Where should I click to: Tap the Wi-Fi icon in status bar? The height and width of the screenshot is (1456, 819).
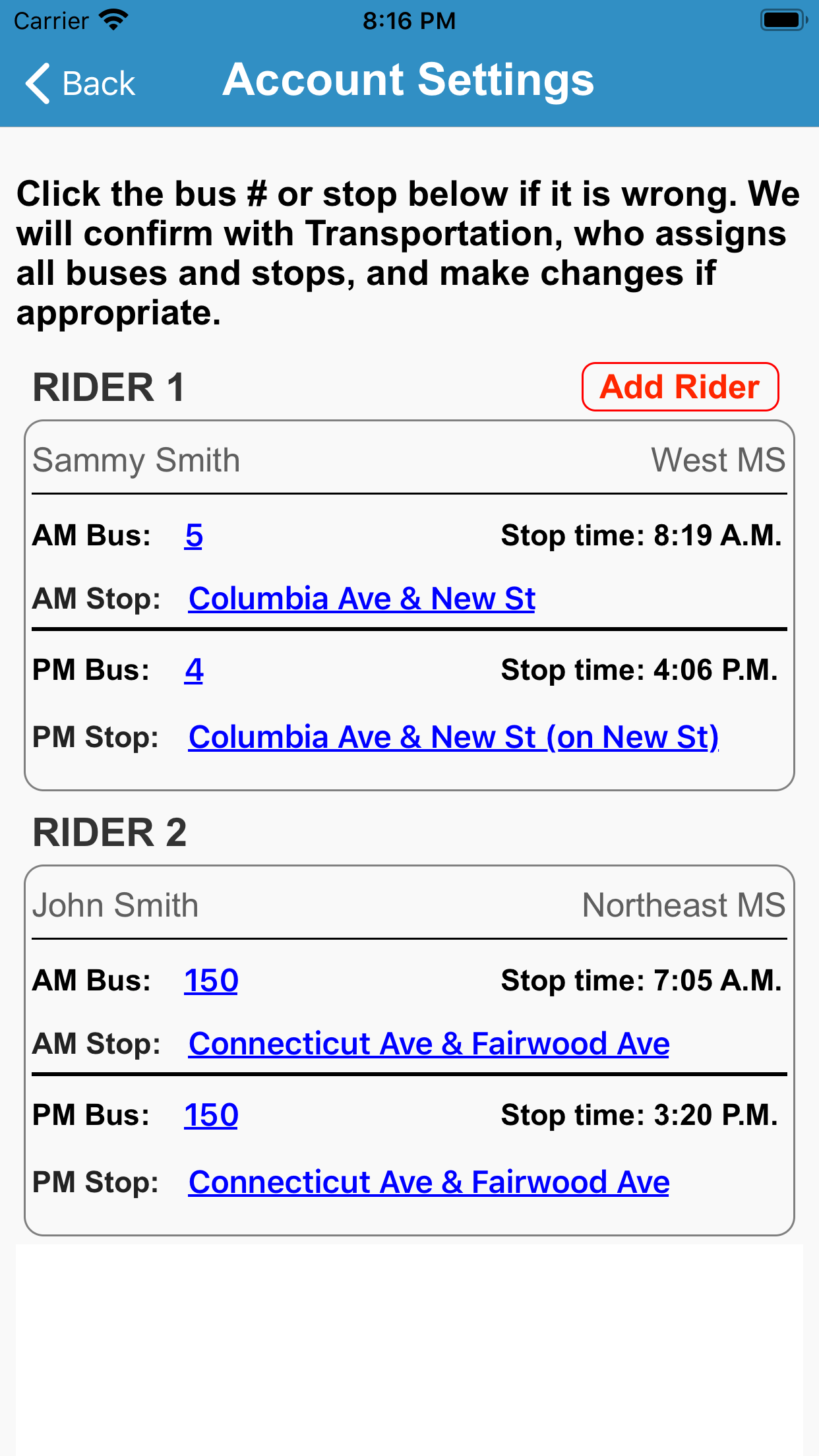click(113, 20)
